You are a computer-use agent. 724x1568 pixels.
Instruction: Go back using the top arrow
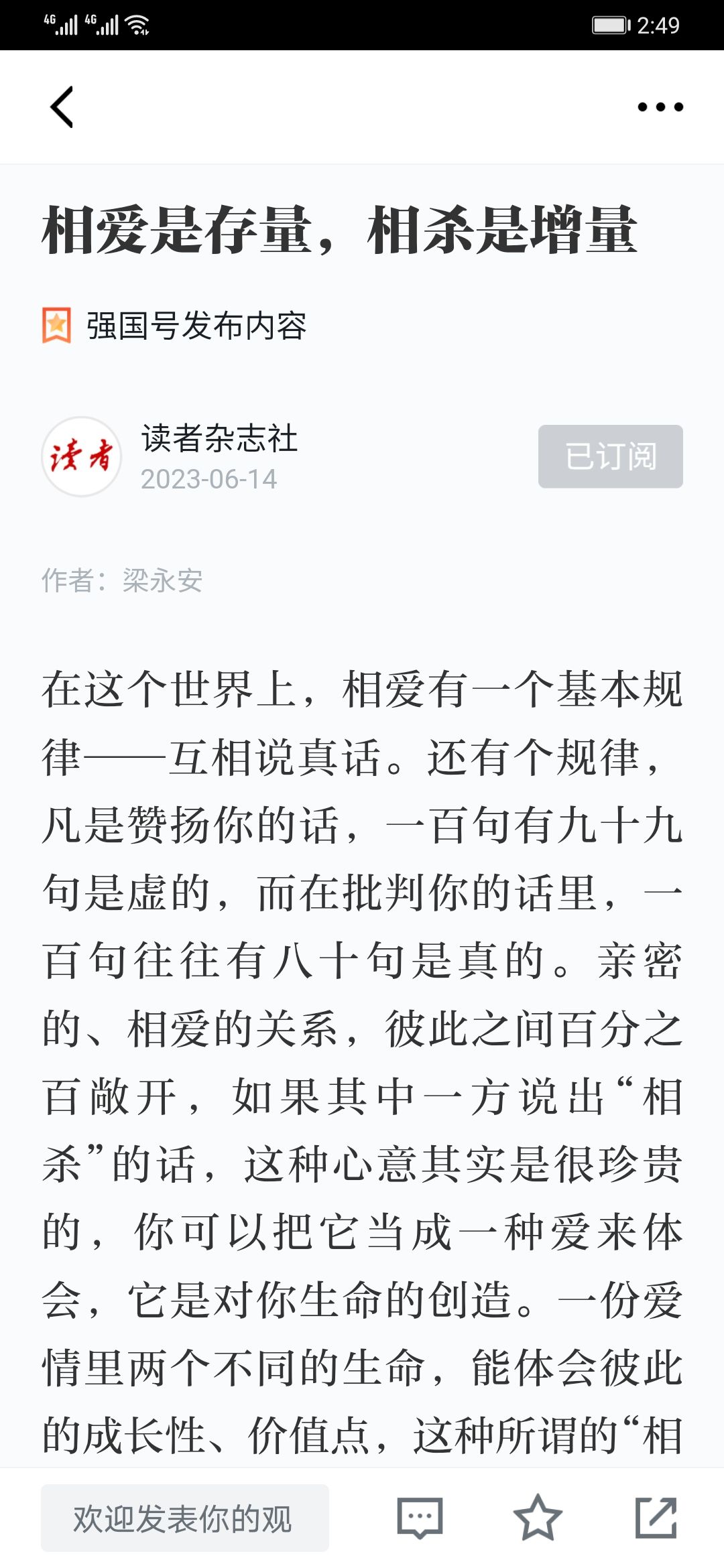click(62, 107)
